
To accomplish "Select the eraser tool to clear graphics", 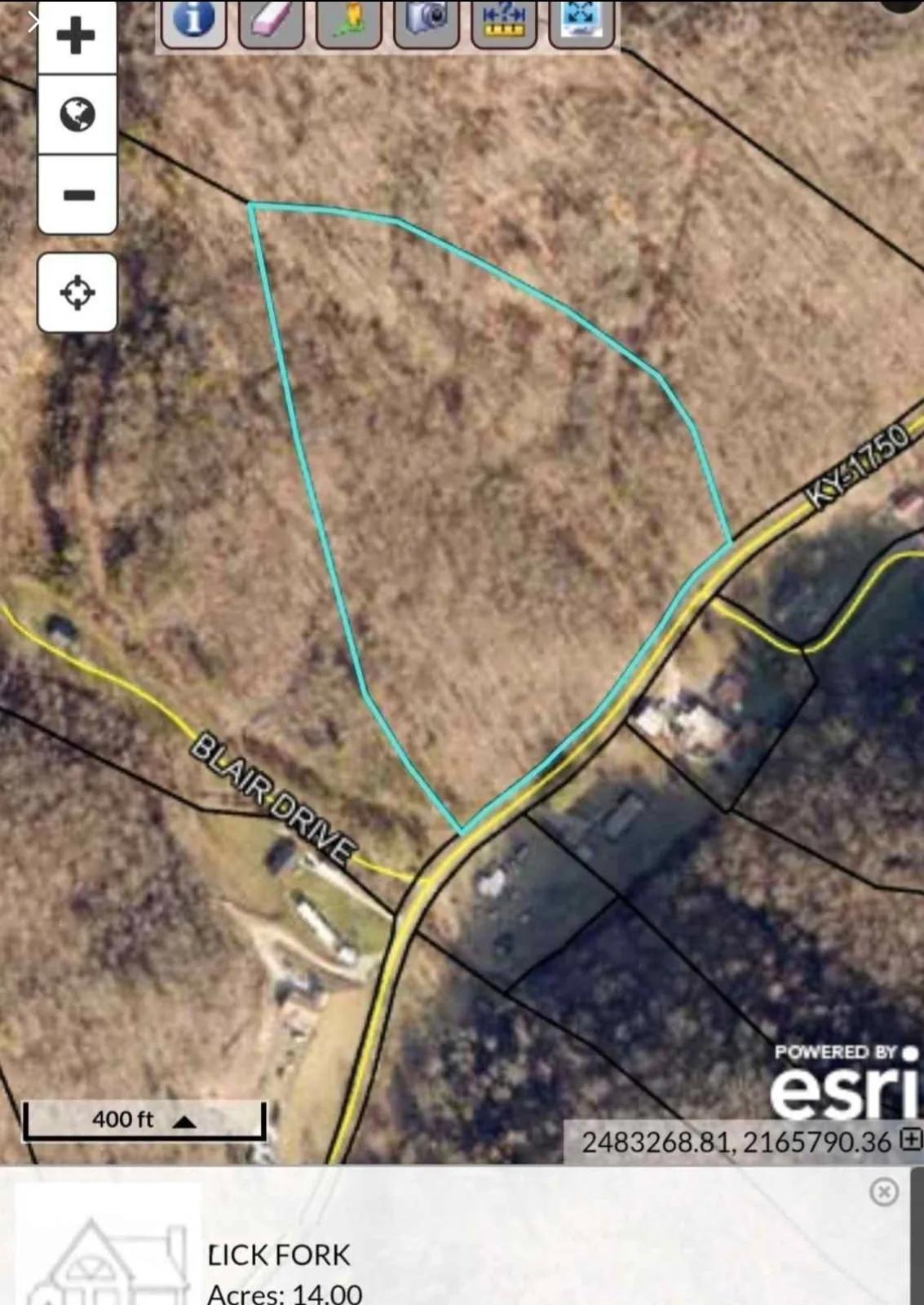I will (x=271, y=21).
